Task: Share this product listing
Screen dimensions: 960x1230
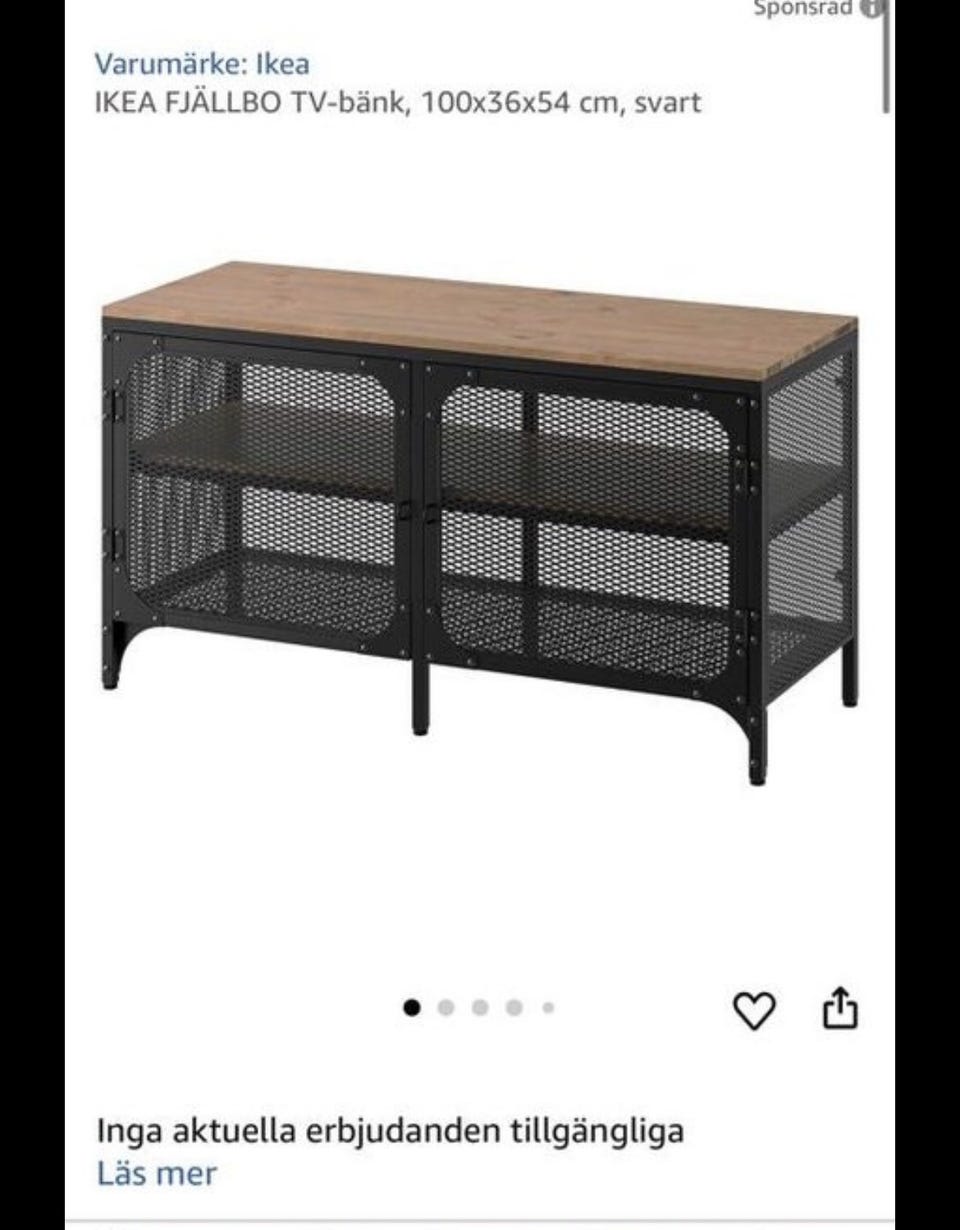Action: click(x=840, y=1008)
